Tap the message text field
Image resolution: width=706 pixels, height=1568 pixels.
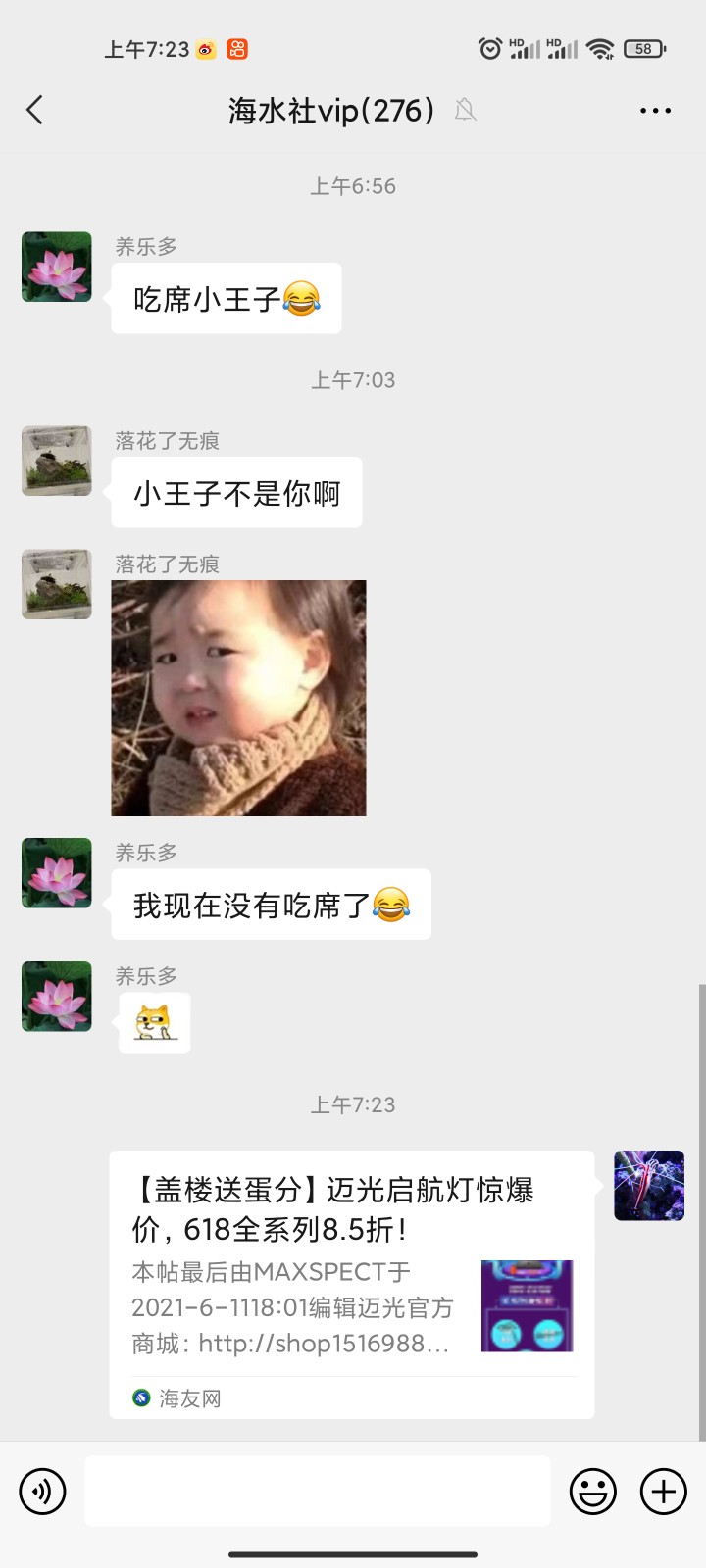coord(318,1491)
